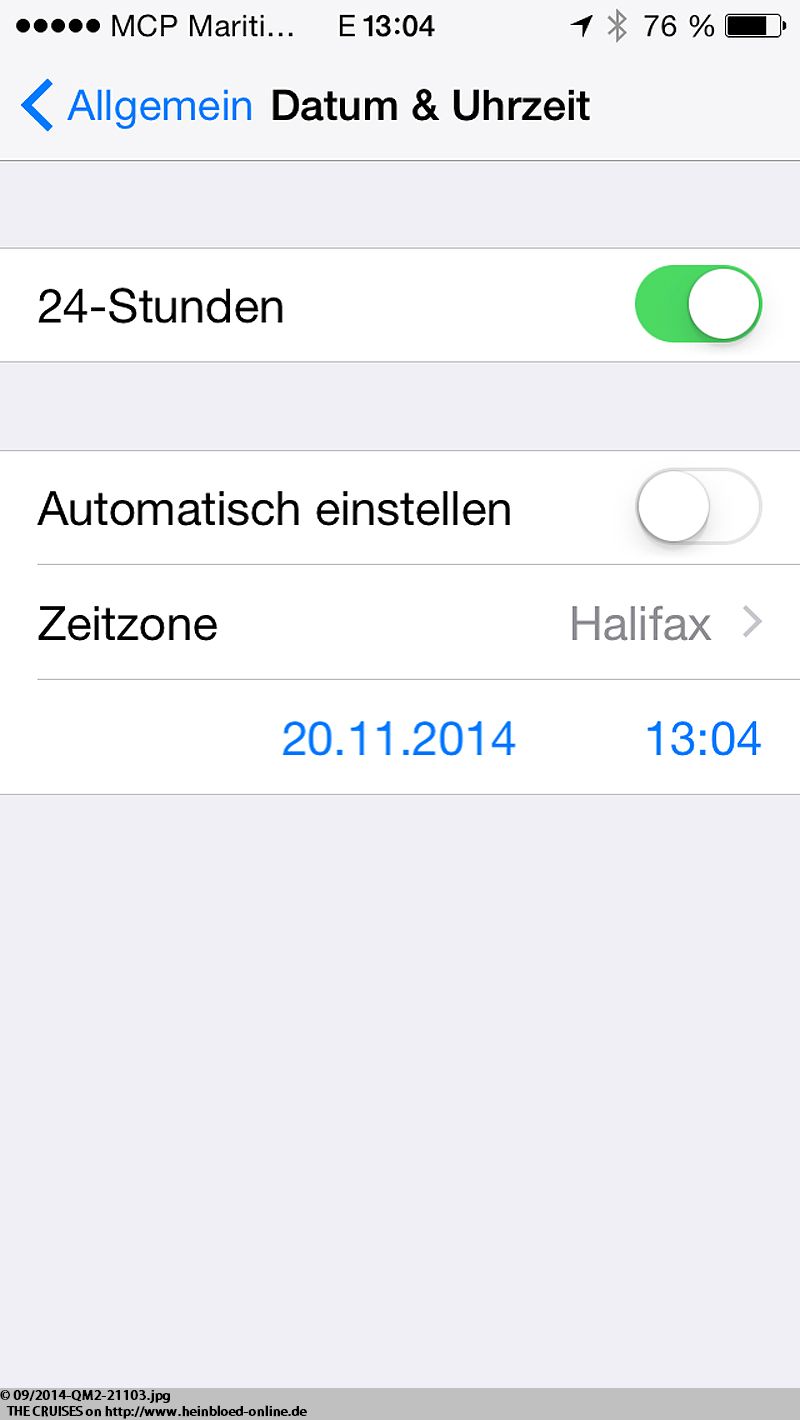
Task: Turn off the 24-Stunden switch
Action: [x=698, y=304]
